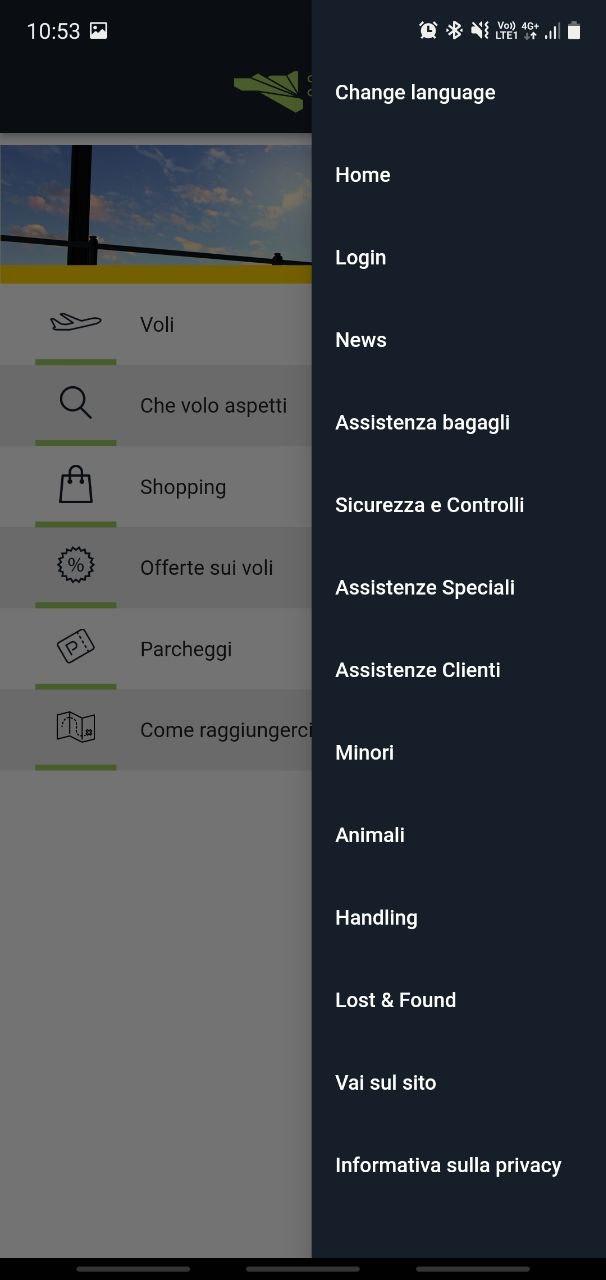Open the News section

pos(361,340)
